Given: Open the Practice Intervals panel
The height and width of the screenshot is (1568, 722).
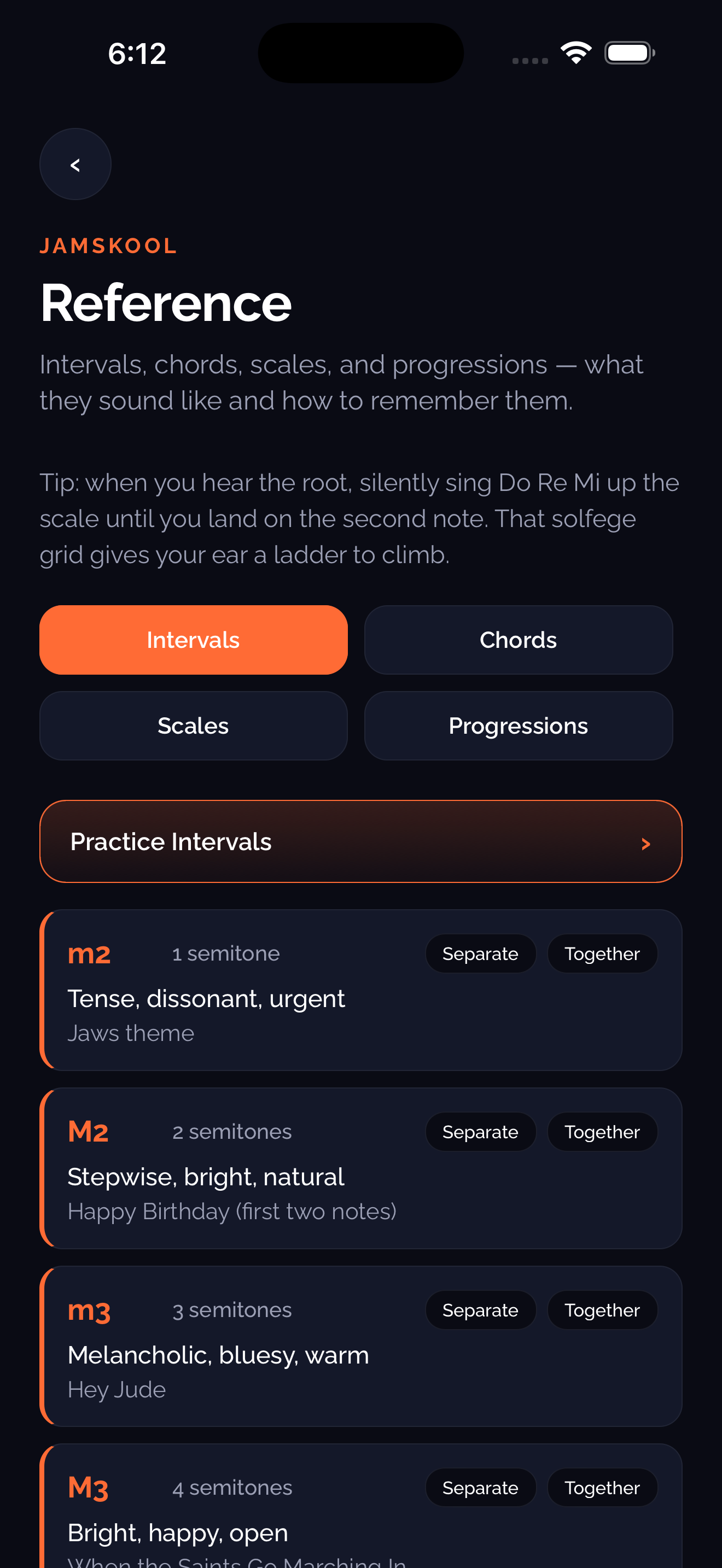Looking at the screenshot, I should [x=361, y=841].
